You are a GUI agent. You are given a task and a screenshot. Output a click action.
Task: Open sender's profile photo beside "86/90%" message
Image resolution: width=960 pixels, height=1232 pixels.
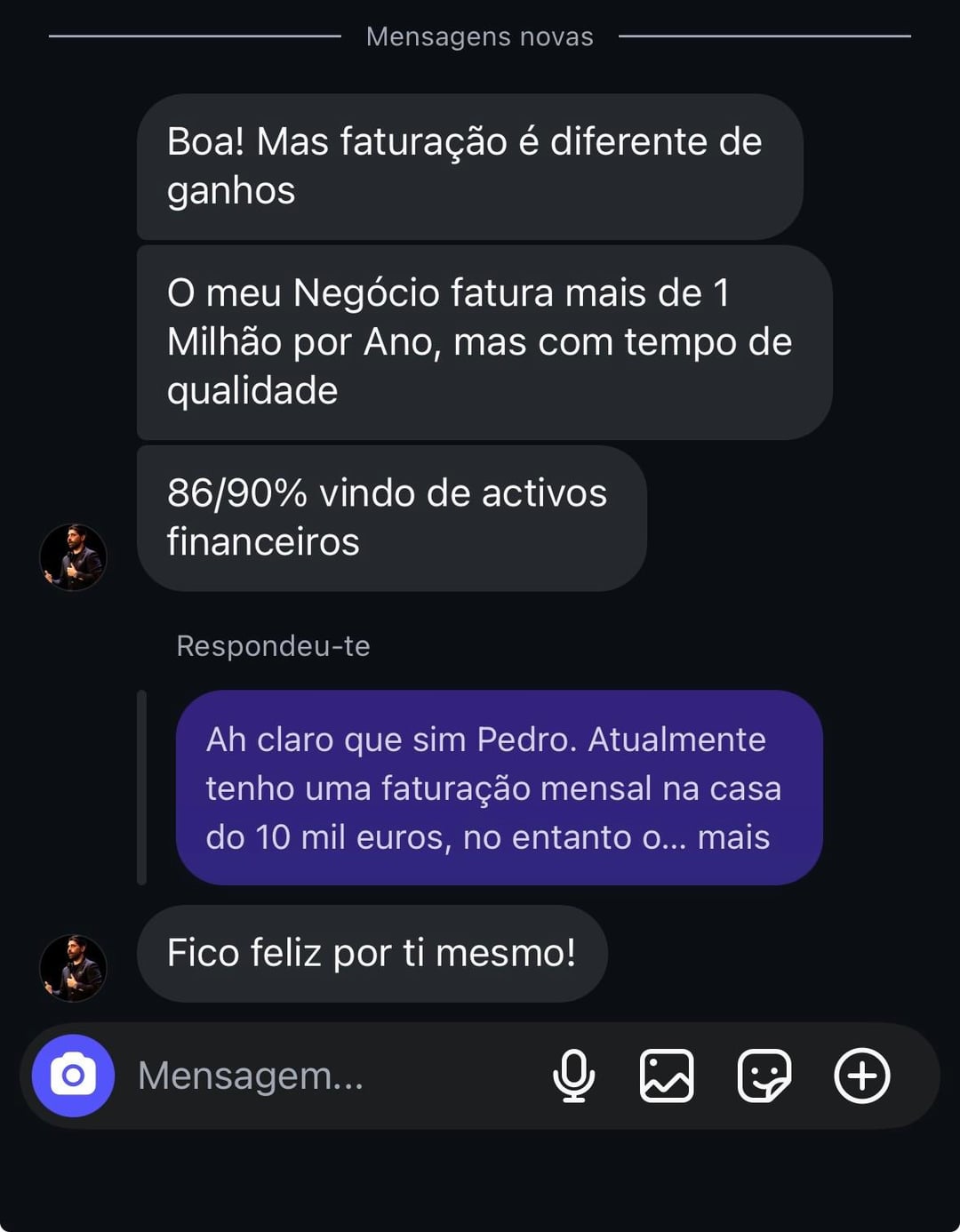73,557
